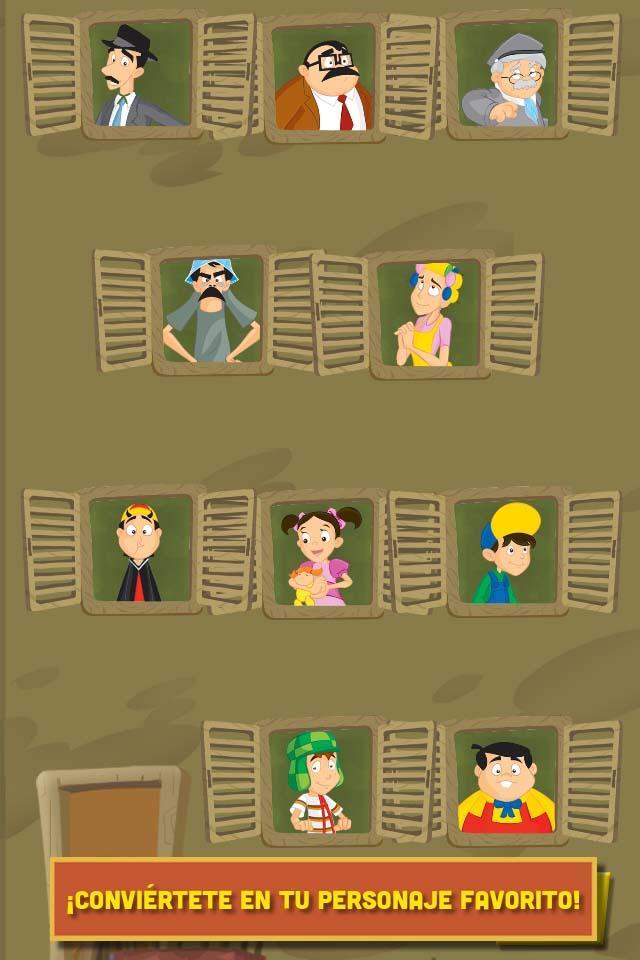Screen dimensions: 640x960
Task: Pick the boy in the black sailor suit
Action: click(x=139, y=552)
